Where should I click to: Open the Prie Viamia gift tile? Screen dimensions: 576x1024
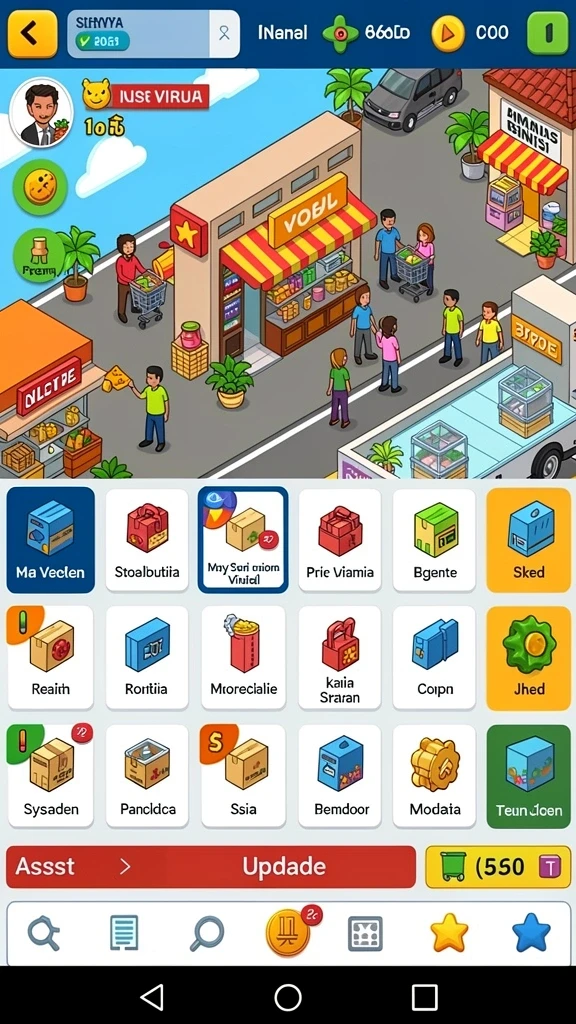340,539
